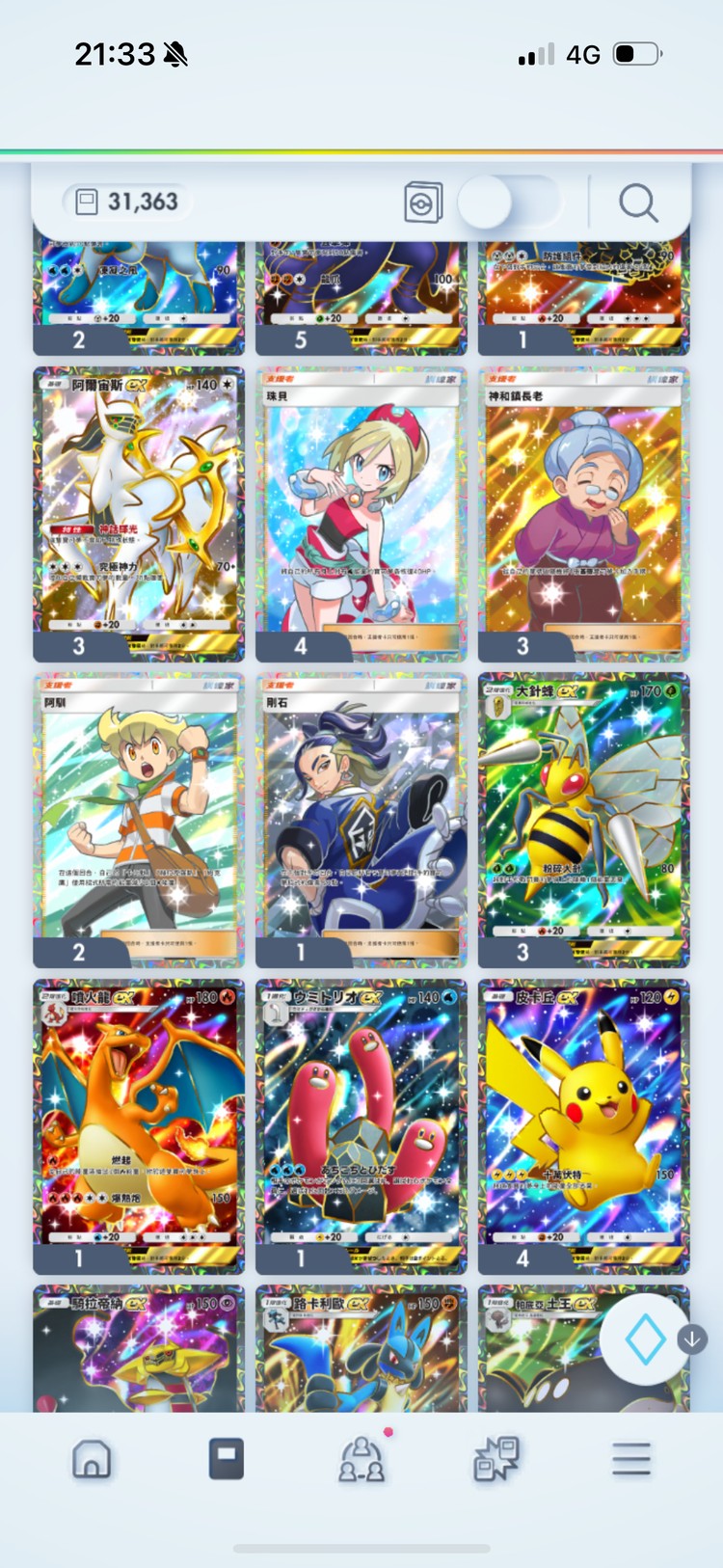This screenshot has height=1568, width=723.
Task: Open the social friends tab
Action: 361,1459
